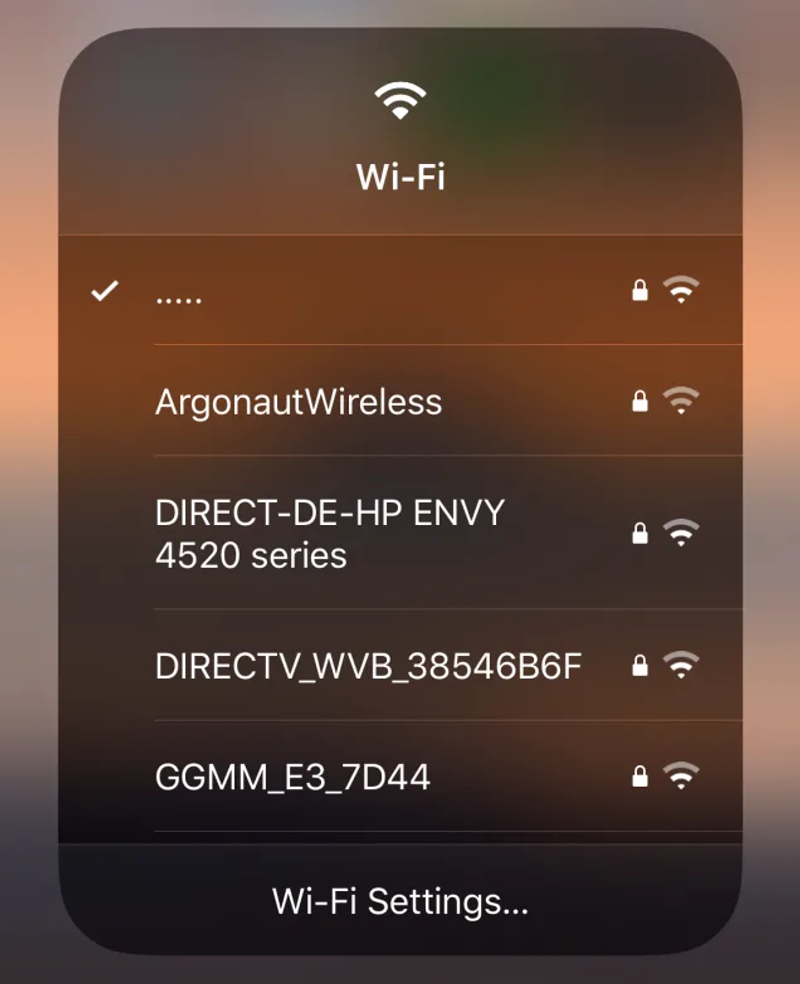Tap the signal icon for DIRECT-DE-HP ENVY
The height and width of the screenshot is (984, 800).
click(681, 533)
